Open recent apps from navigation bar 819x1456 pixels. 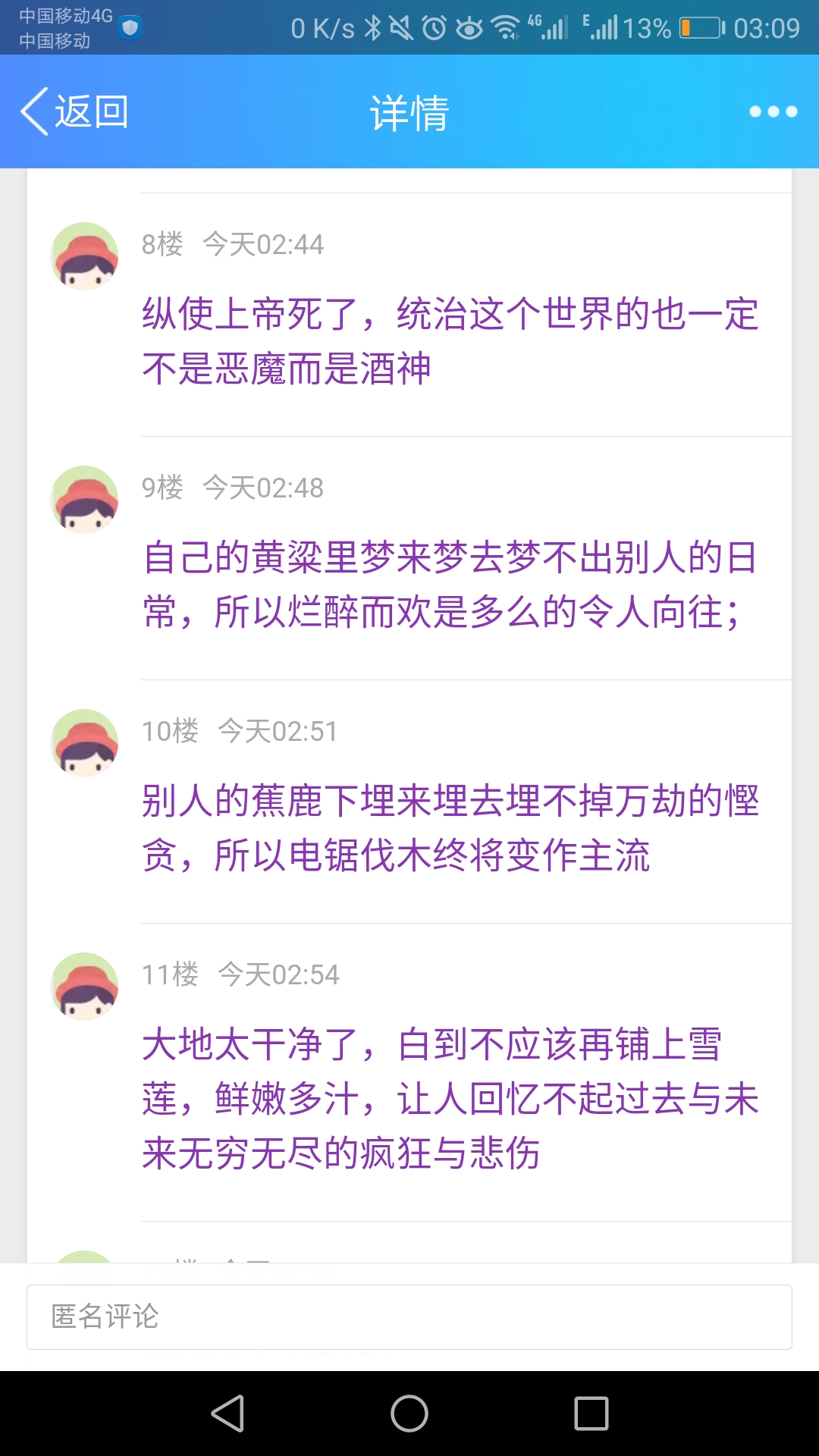tap(591, 1414)
